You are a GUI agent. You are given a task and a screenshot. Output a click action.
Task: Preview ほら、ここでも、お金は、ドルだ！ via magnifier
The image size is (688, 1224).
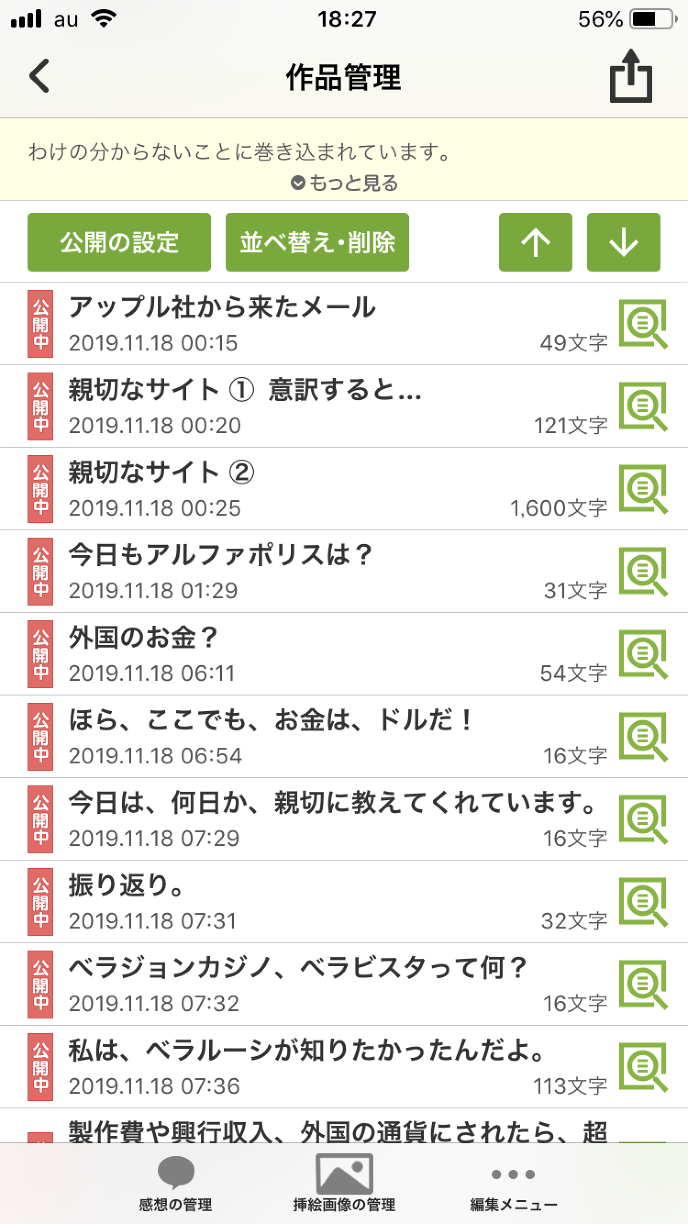tap(643, 737)
